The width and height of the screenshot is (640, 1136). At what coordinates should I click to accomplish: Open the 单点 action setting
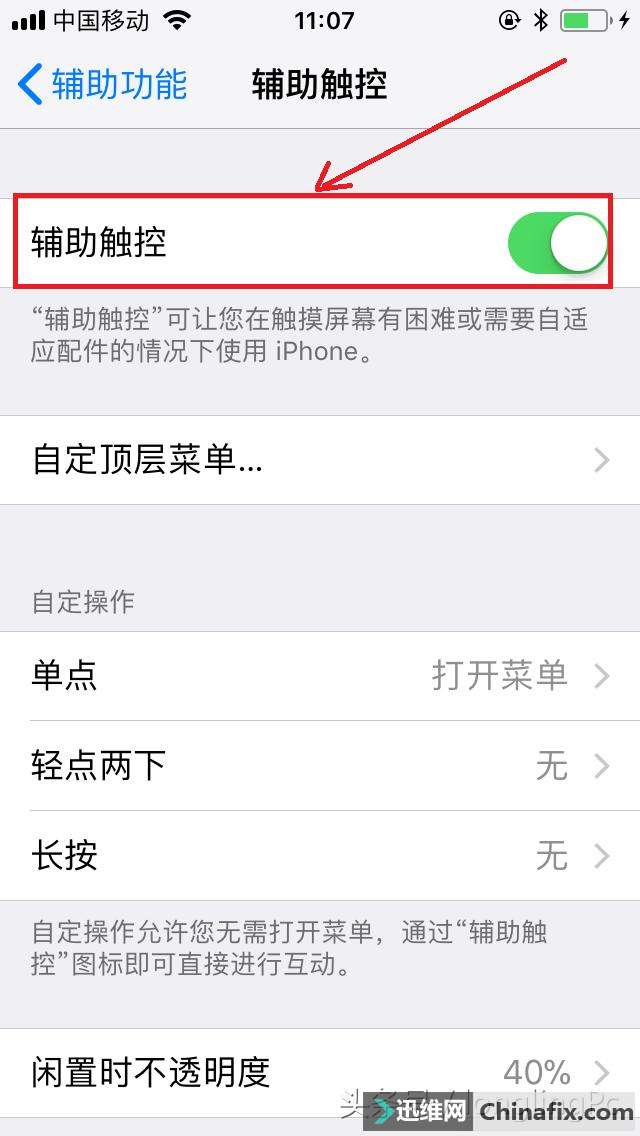pyautogui.click(x=320, y=676)
